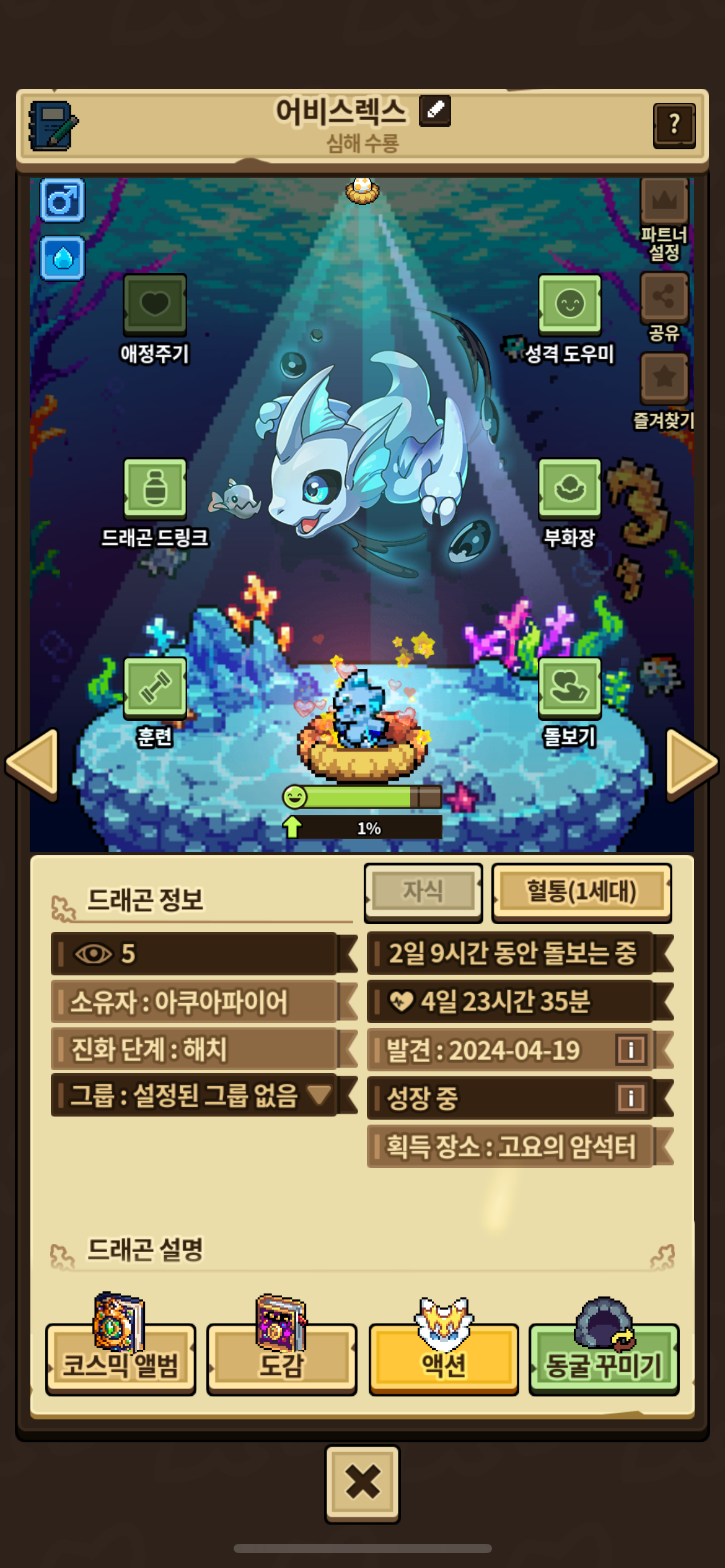Open 코스믹 앨범
The image size is (725, 1568).
(x=121, y=1364)
